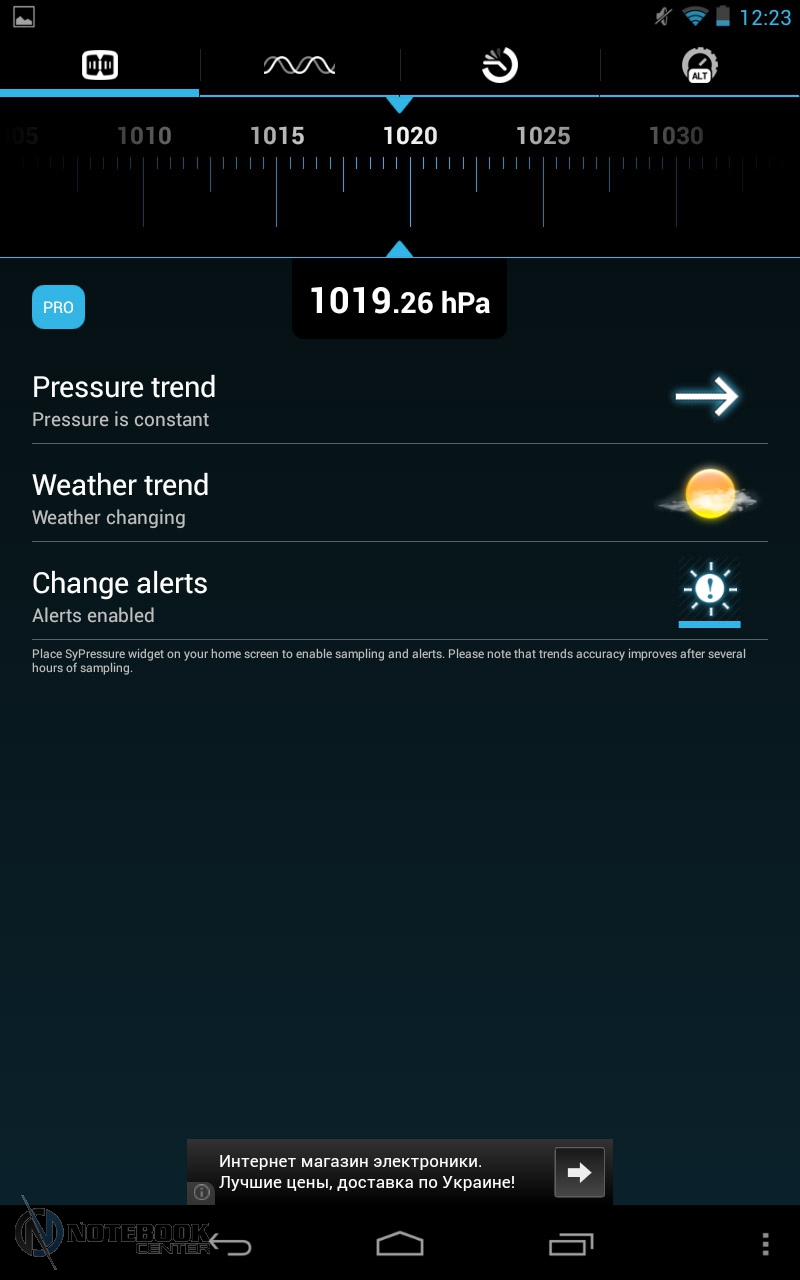Open the pressure gauge tab
The height and width of the screenshot is (1280, 800).
click(x=499, y=66)
